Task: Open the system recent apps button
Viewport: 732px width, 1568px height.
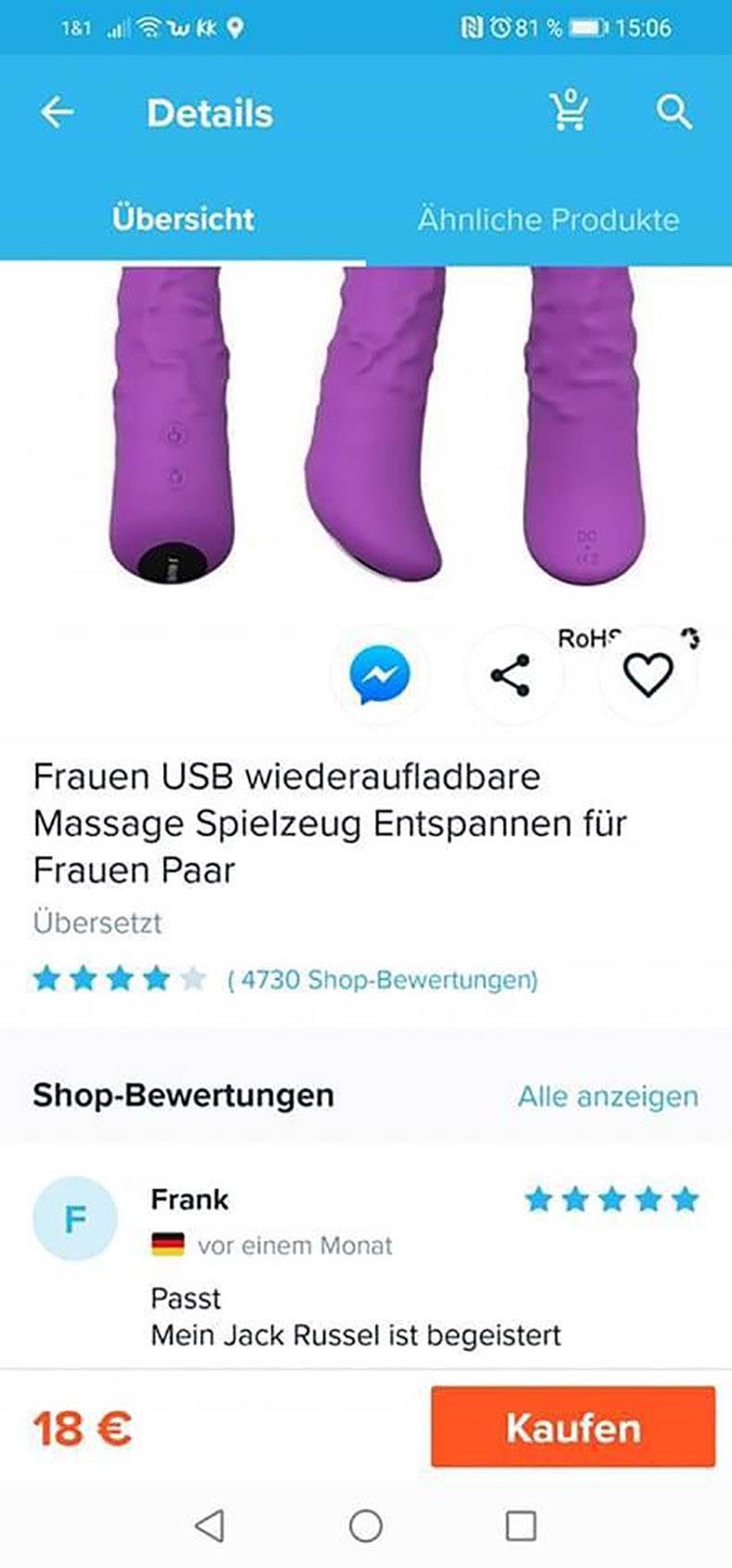Action: coord(521,1525)
